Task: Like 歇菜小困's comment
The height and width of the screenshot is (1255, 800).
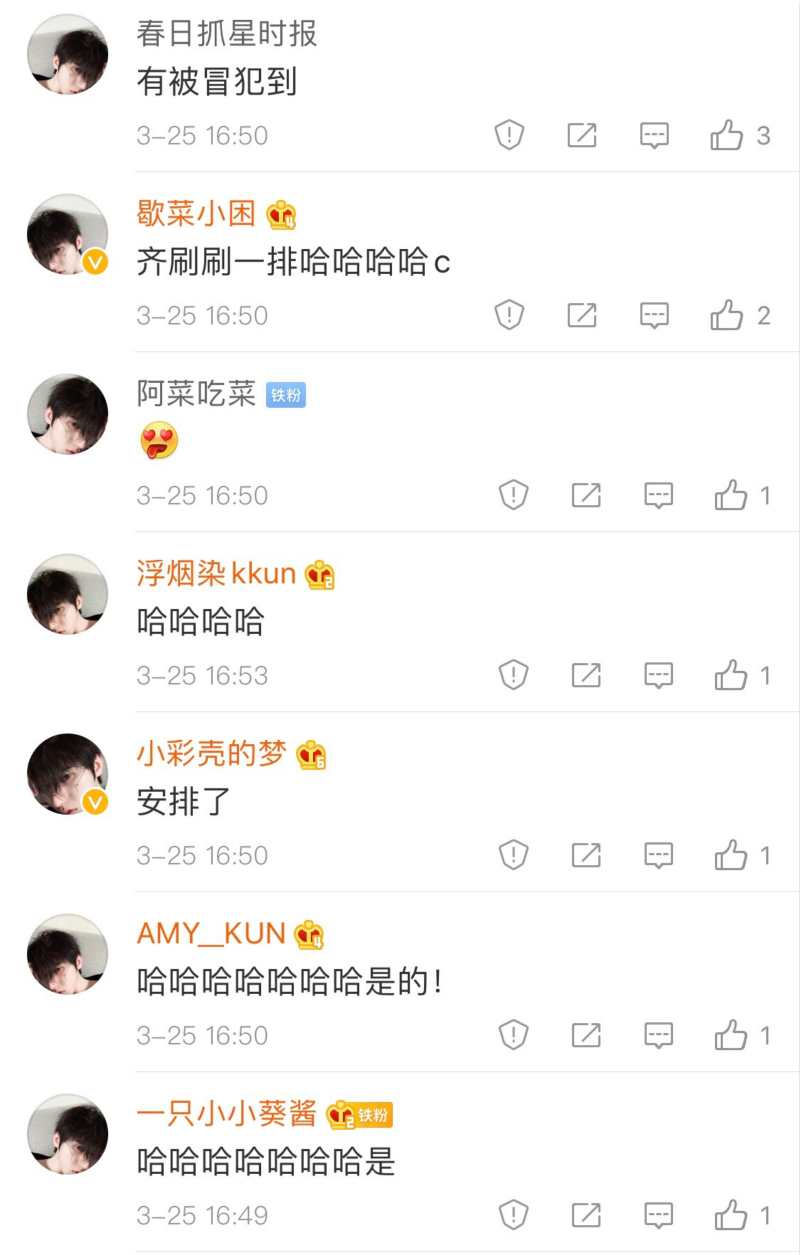Action: click(x=727, y=315)
